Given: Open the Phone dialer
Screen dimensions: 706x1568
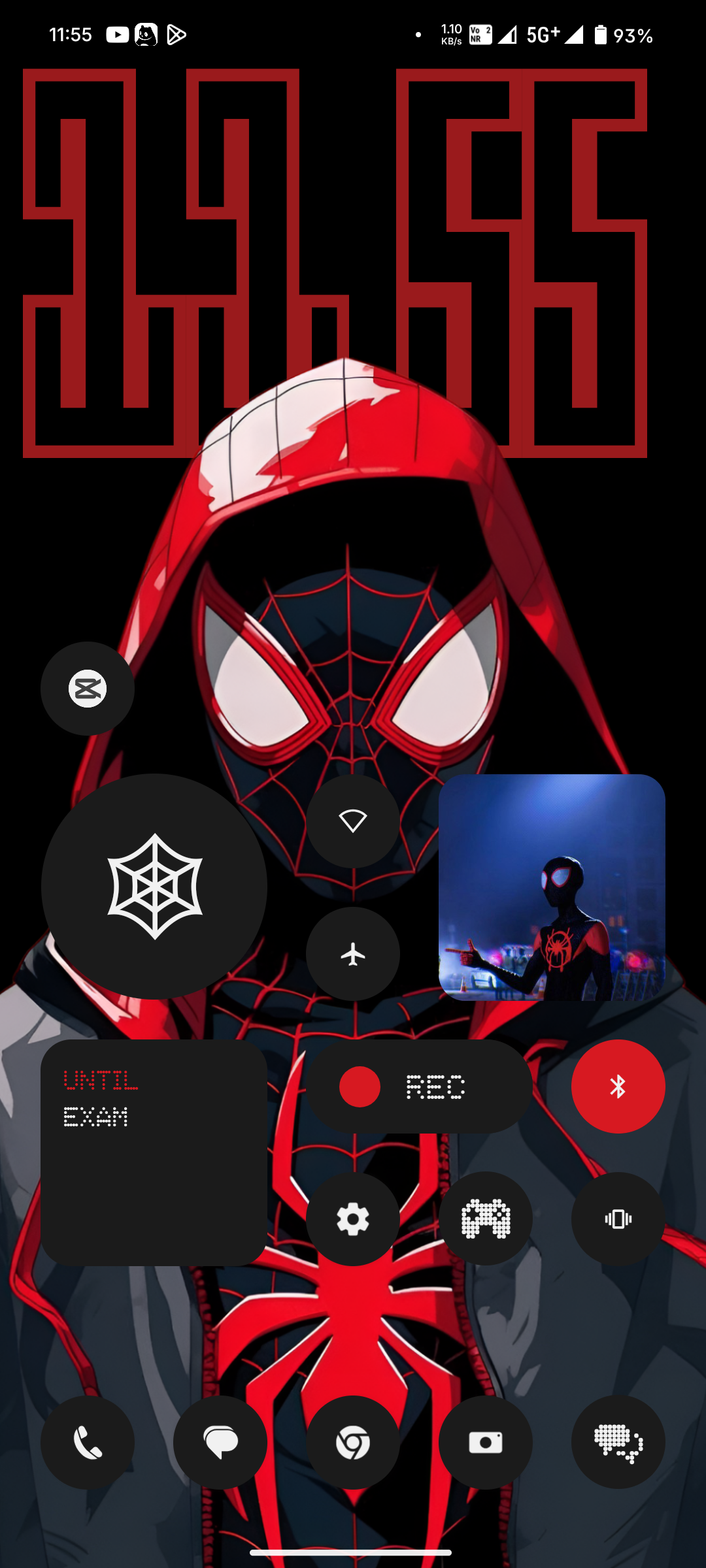Looking at the screenshot, I should [x=88, y=1443].
